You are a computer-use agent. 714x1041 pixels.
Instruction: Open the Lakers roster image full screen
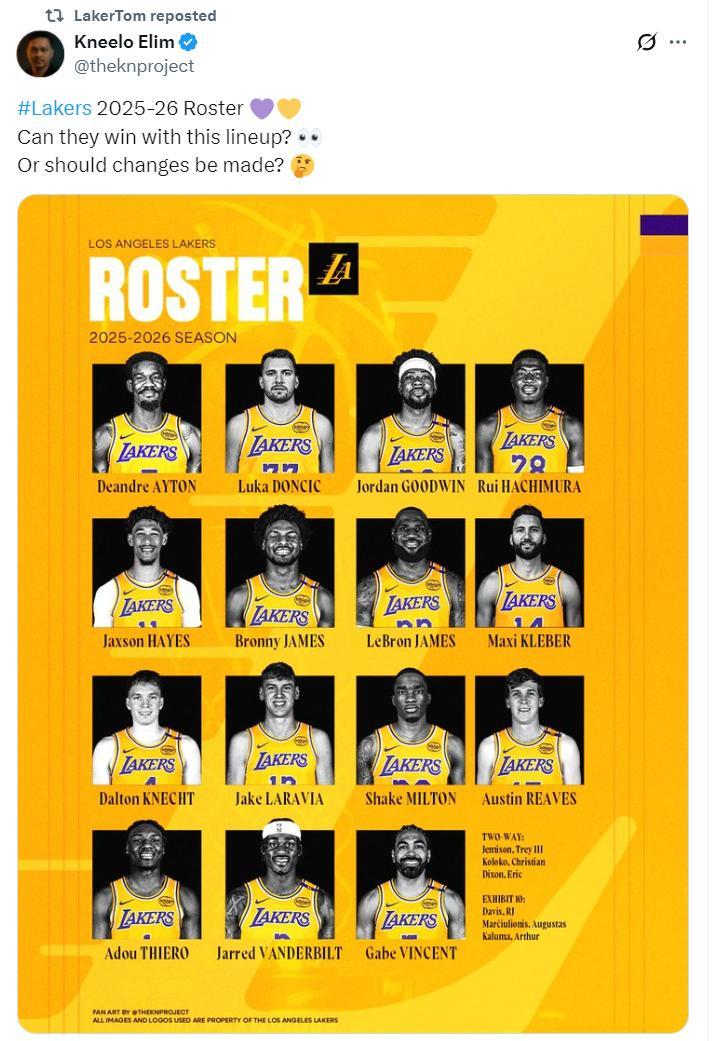click(352, 613)
